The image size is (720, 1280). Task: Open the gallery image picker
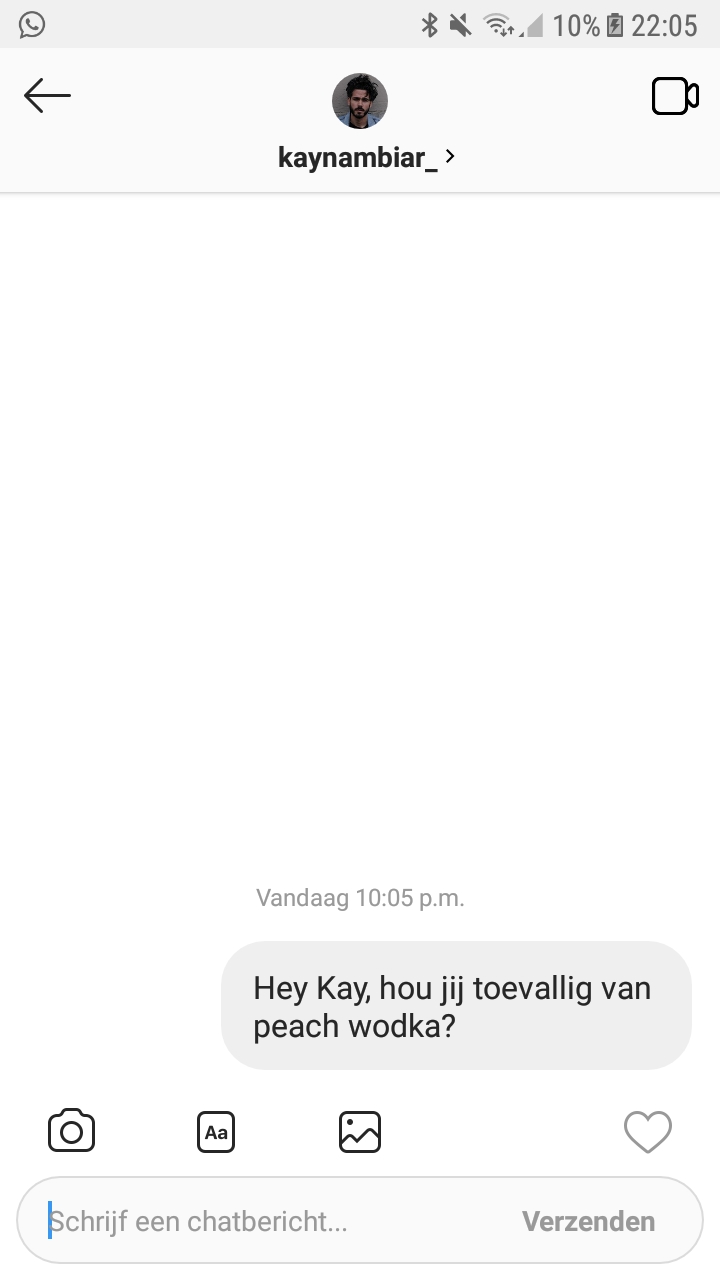point(360,1132)
